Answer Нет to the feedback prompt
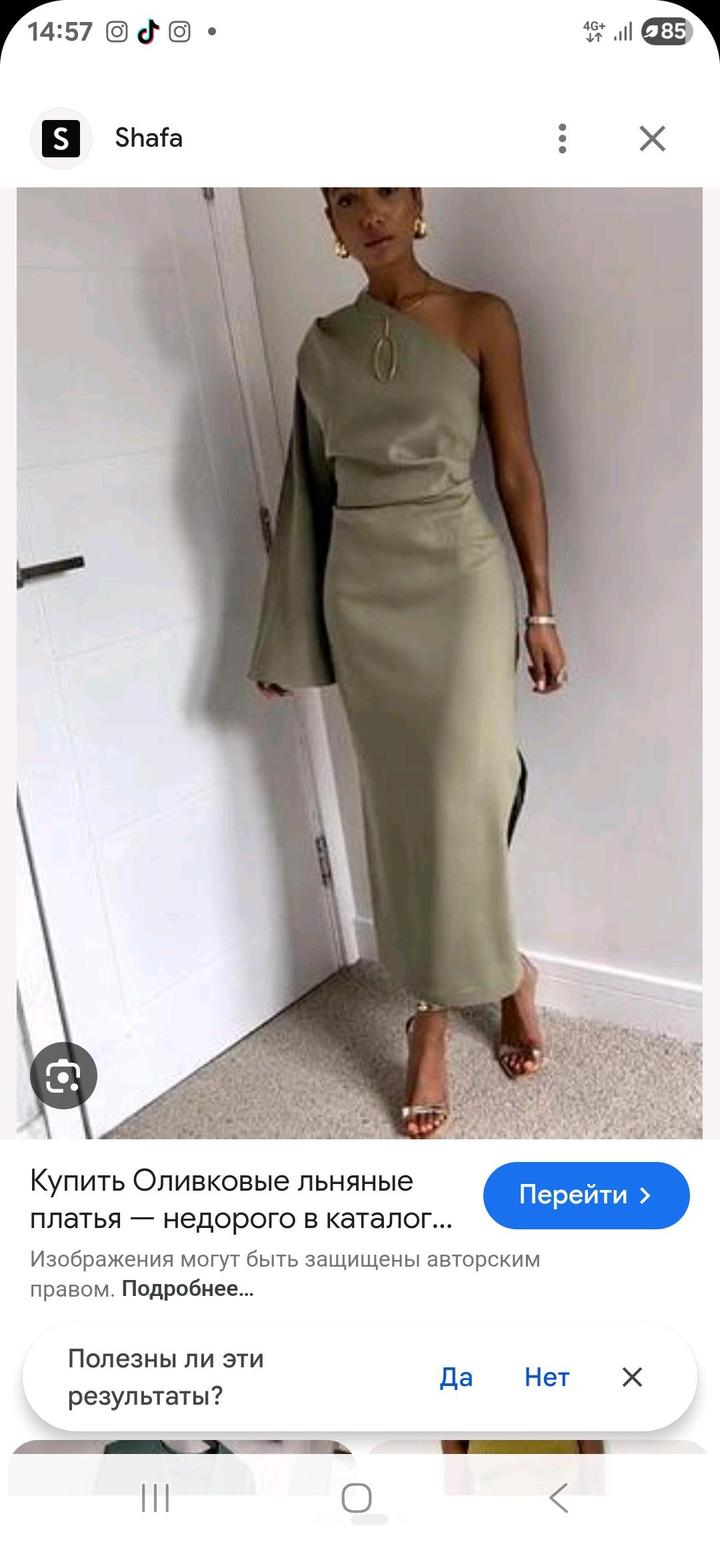Image resolution: width=720 pixels, height=1544 pixels. pos(547,1377)
